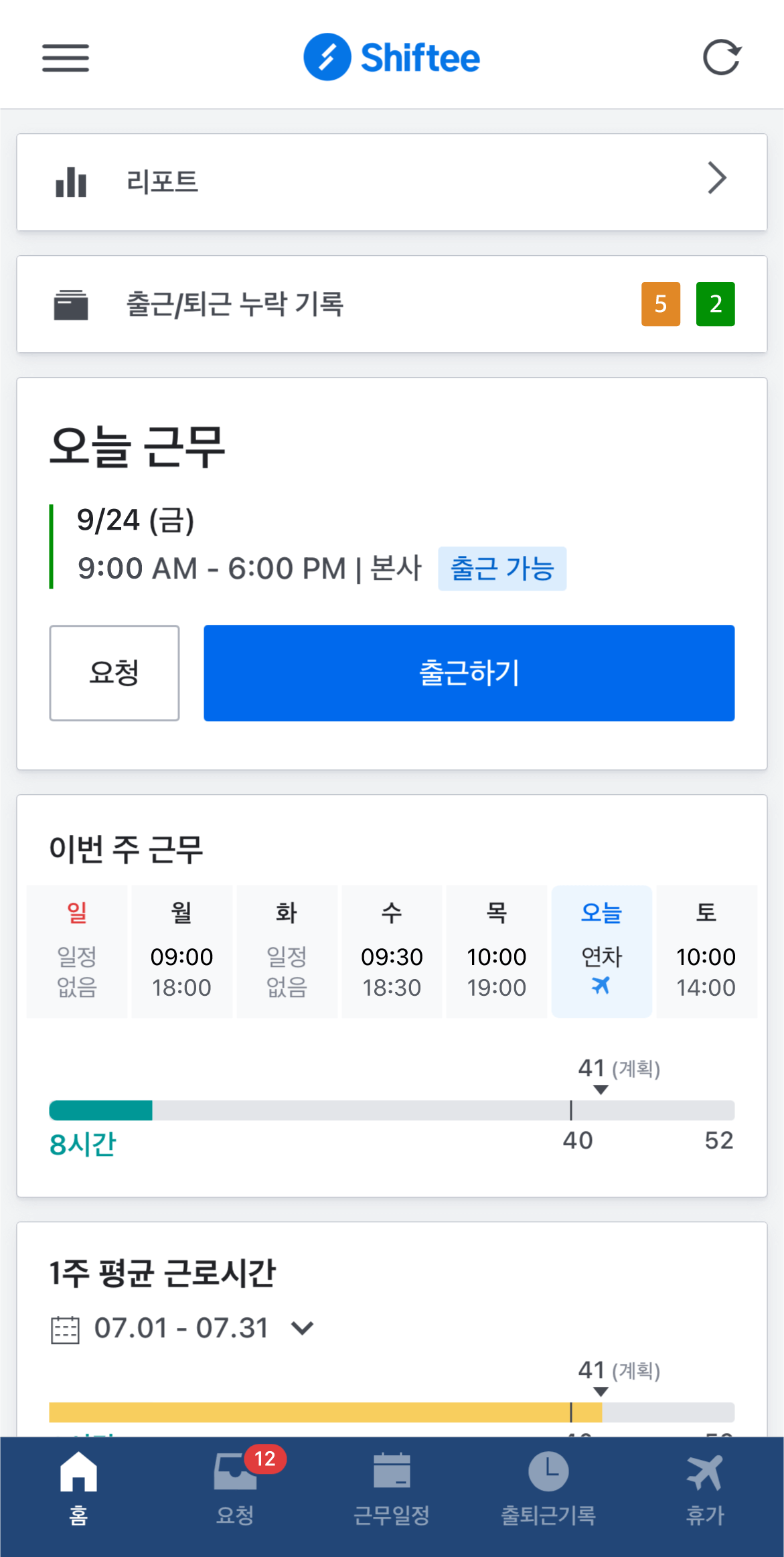Select Thursday 10:00–19:00 schedule cell
The height and width of the screenshot is (1557, 784).
pos(497,952)
